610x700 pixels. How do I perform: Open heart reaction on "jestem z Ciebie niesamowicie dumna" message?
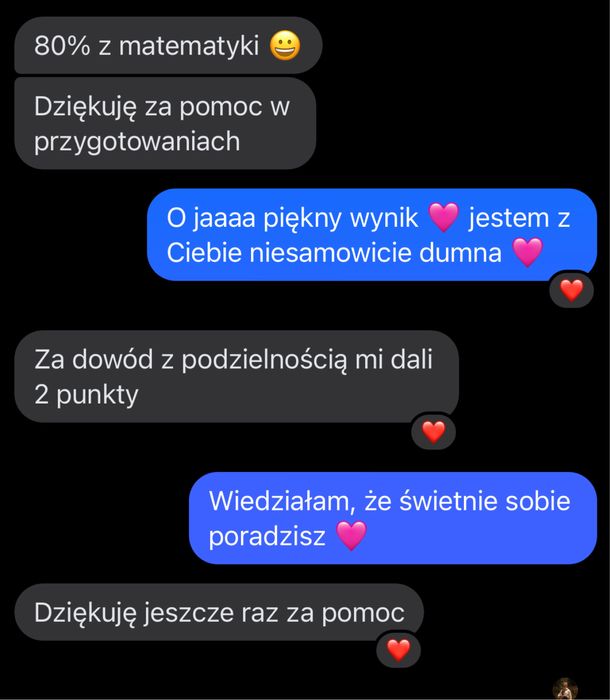pyautogui.click(x=571, y=291)
